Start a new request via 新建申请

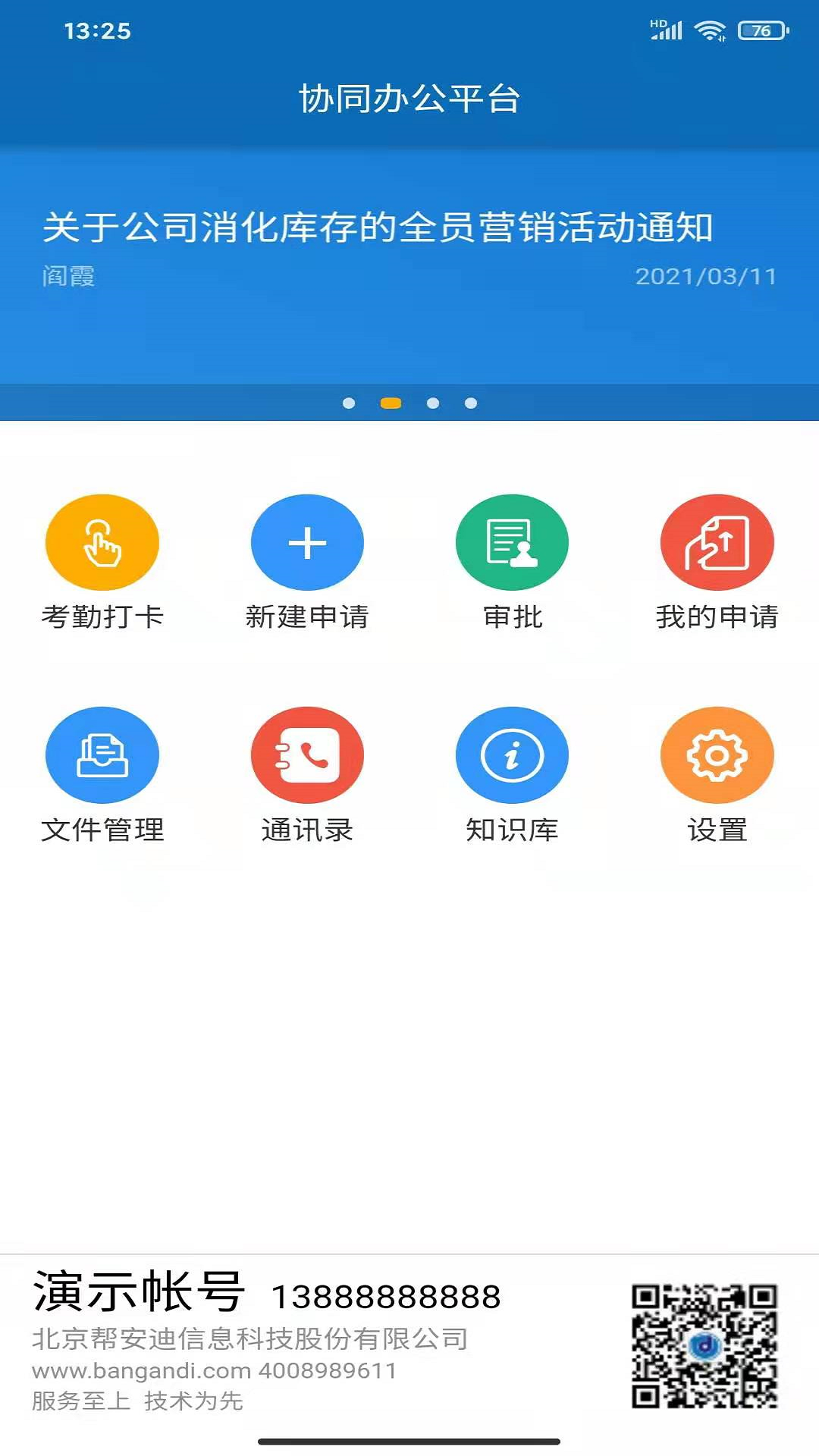(x=307, y=543)
